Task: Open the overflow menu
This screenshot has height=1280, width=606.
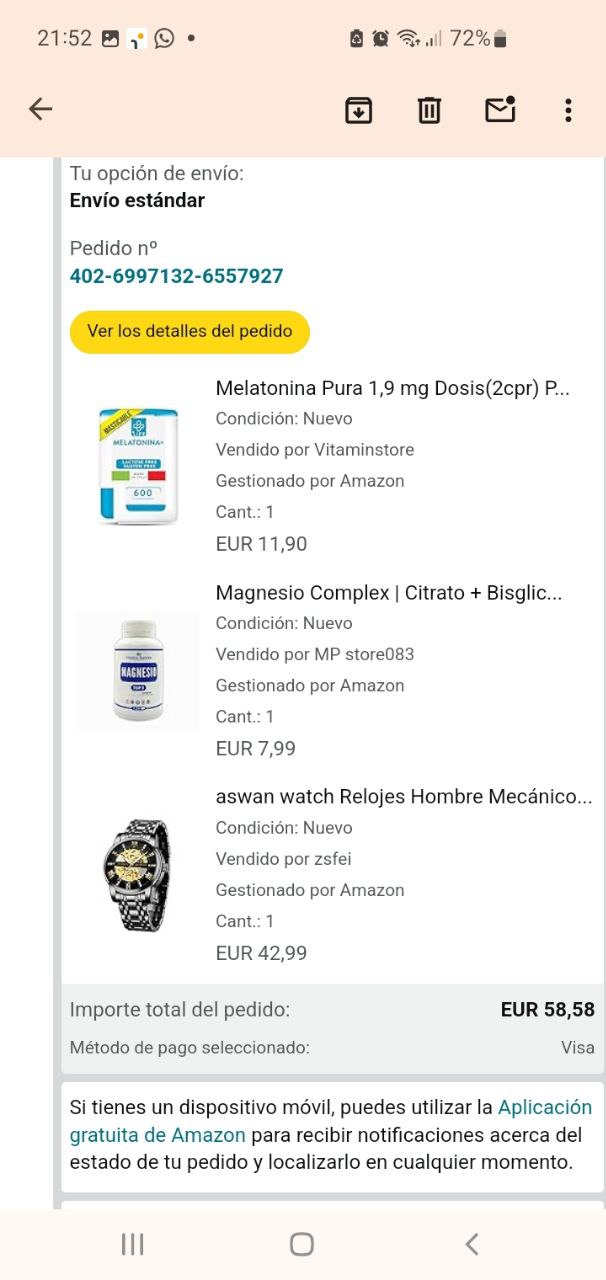Action: click(x=568, y=110)
